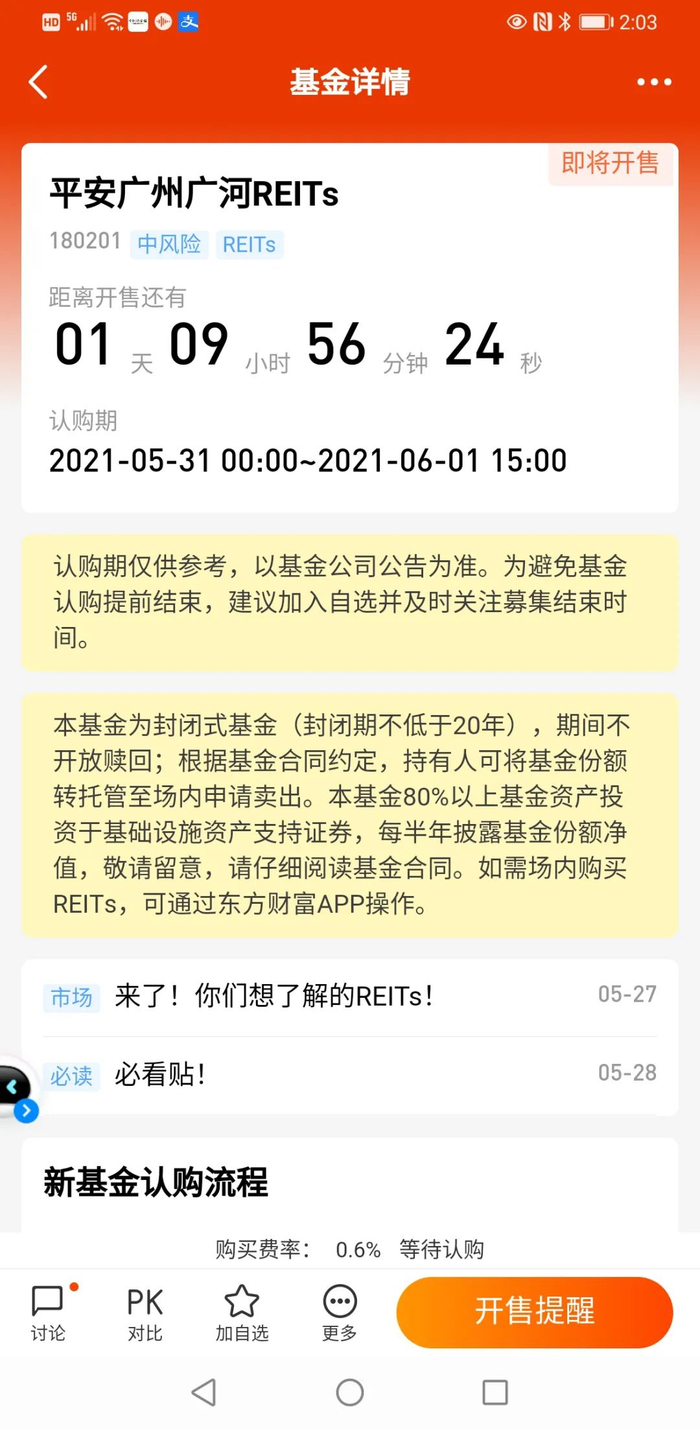Go back from the fund details page
Image resolution: width=700 pixels, height=1429 pixels.
click(x=38, y=82)
